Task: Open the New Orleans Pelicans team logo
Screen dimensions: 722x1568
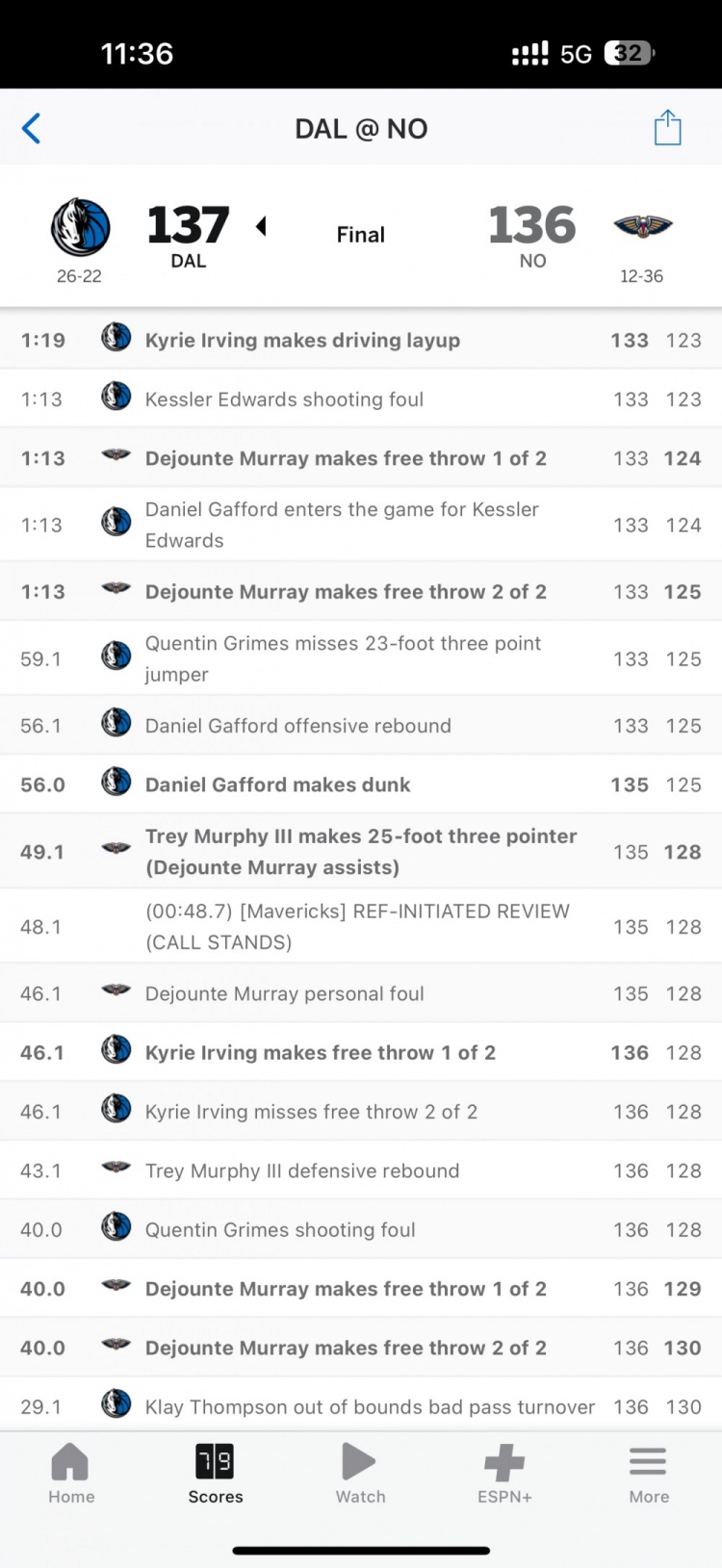Action: coord(642,227)
